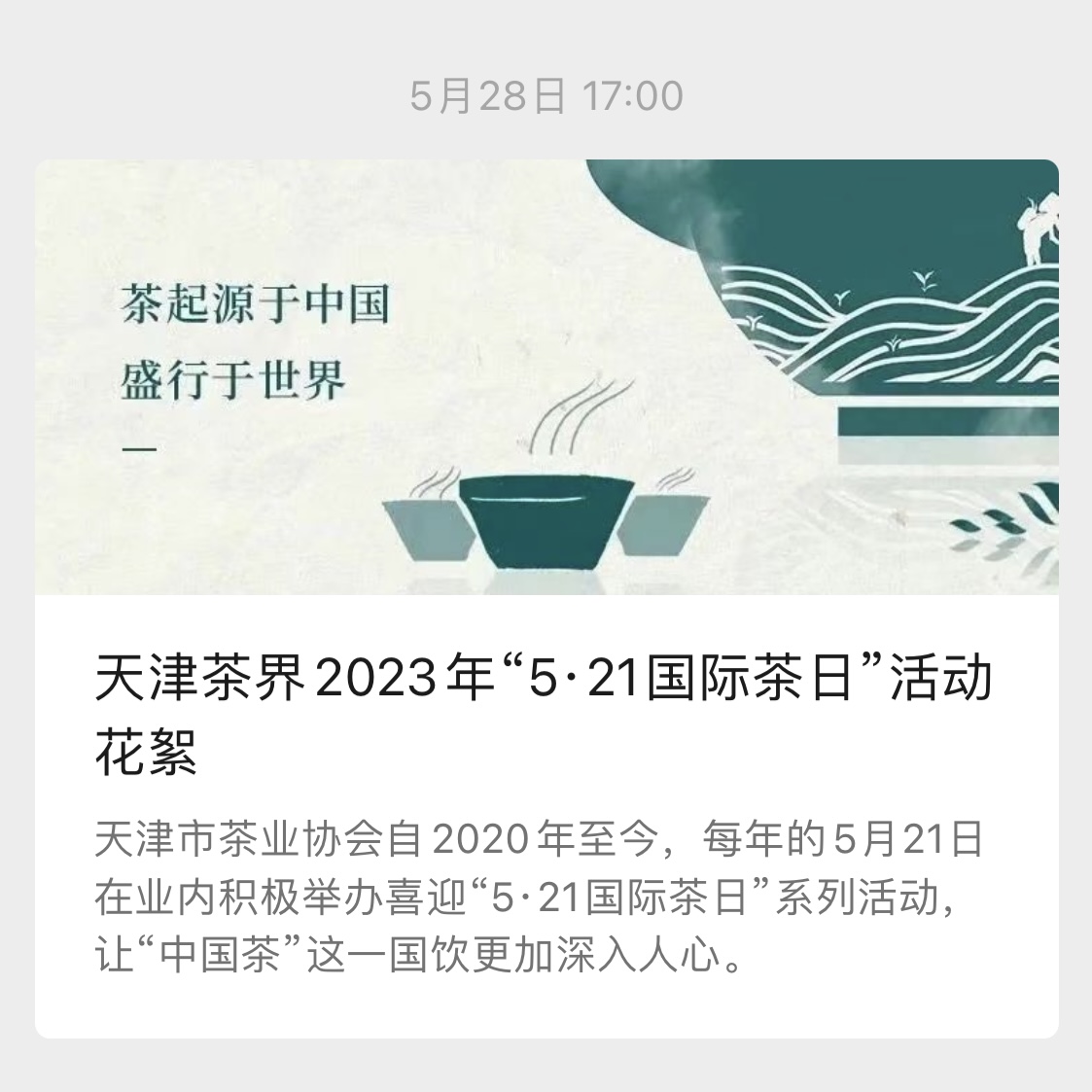Open the 天津茶界2023年国际茶日活动花絮 article card
Viewport: 1092px width, 1092px height.
(x=545, y=715)
